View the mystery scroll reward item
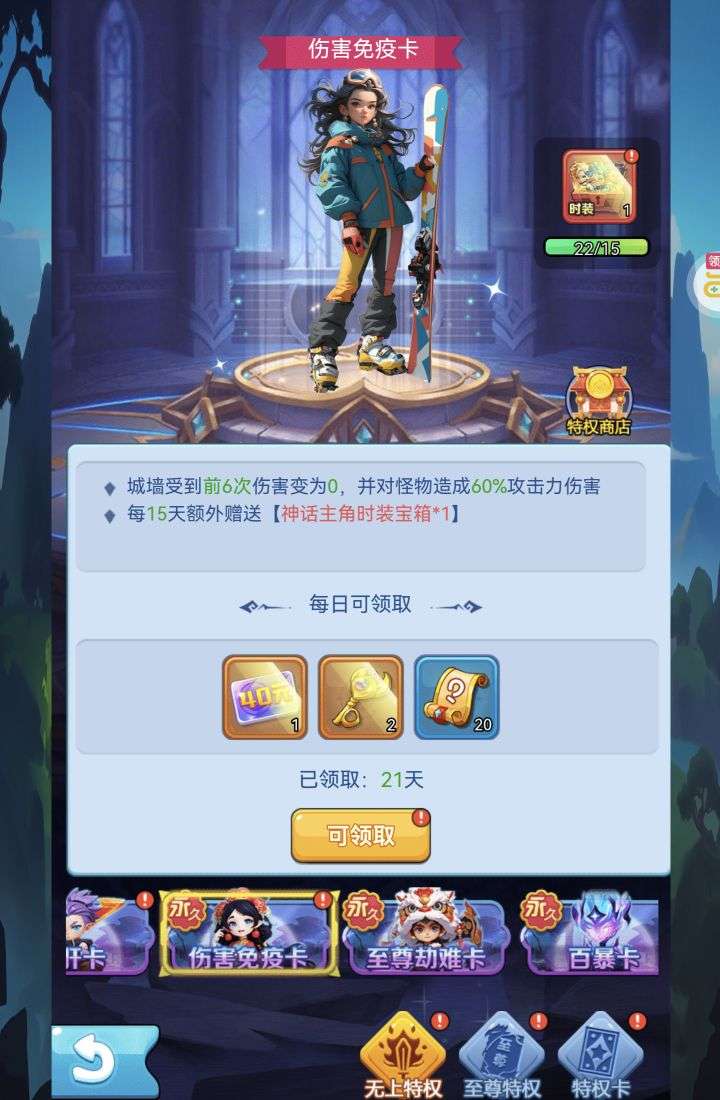Screen dimensions: 720x1100 click(x=457, y=697)
